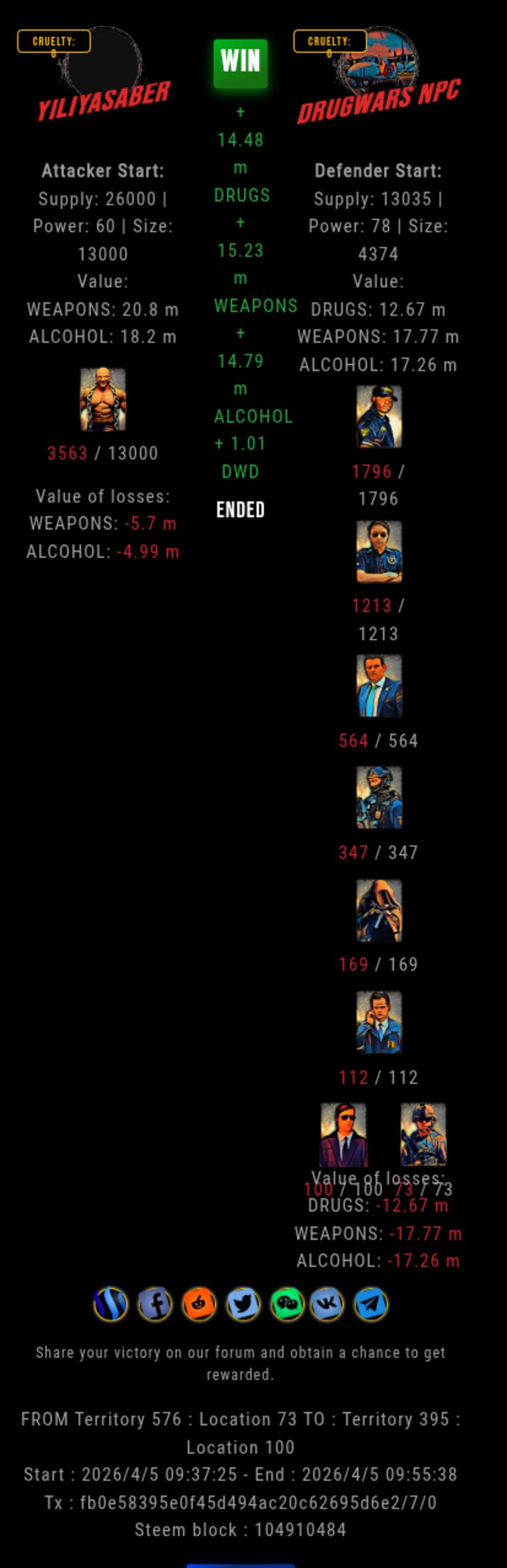Share the battle report on VK
Screen dimensions: 507x1568
coord(327,1305)
